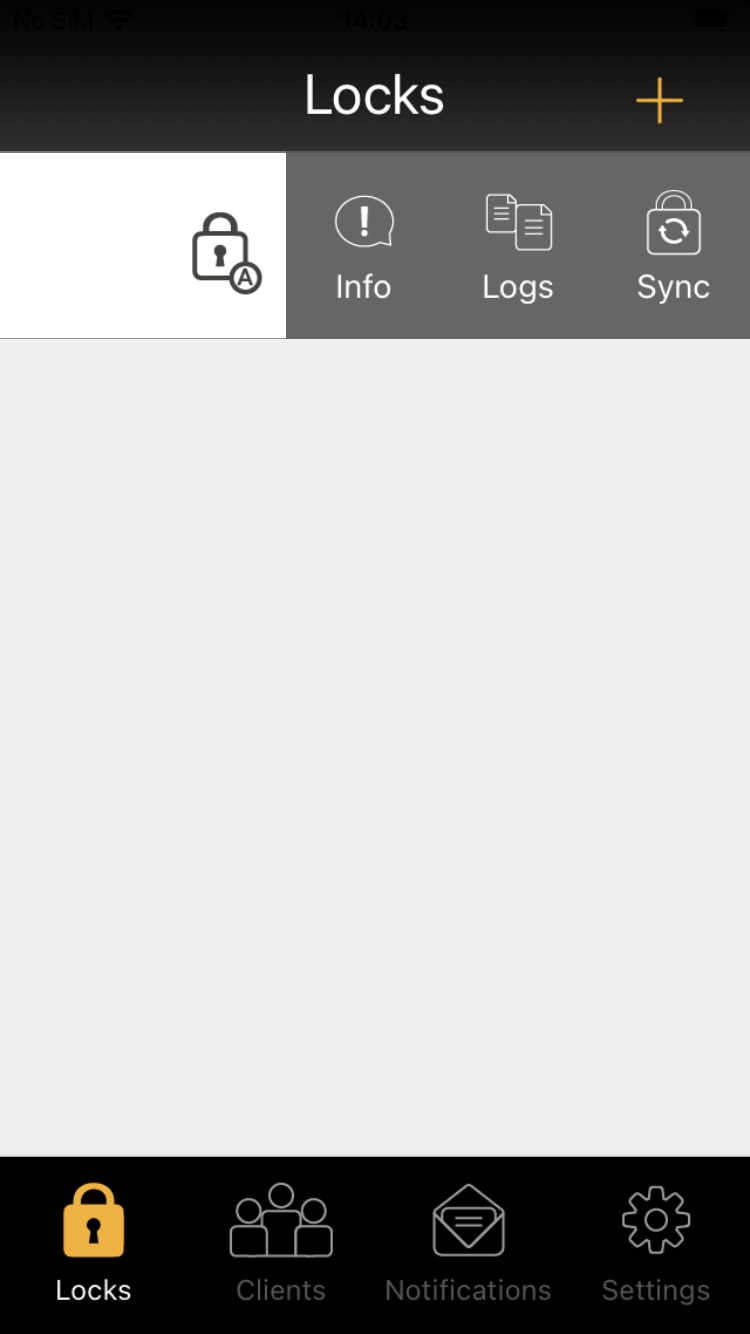Go to the Settings tab
The image size is (750, 1334).
[656, 1244]
